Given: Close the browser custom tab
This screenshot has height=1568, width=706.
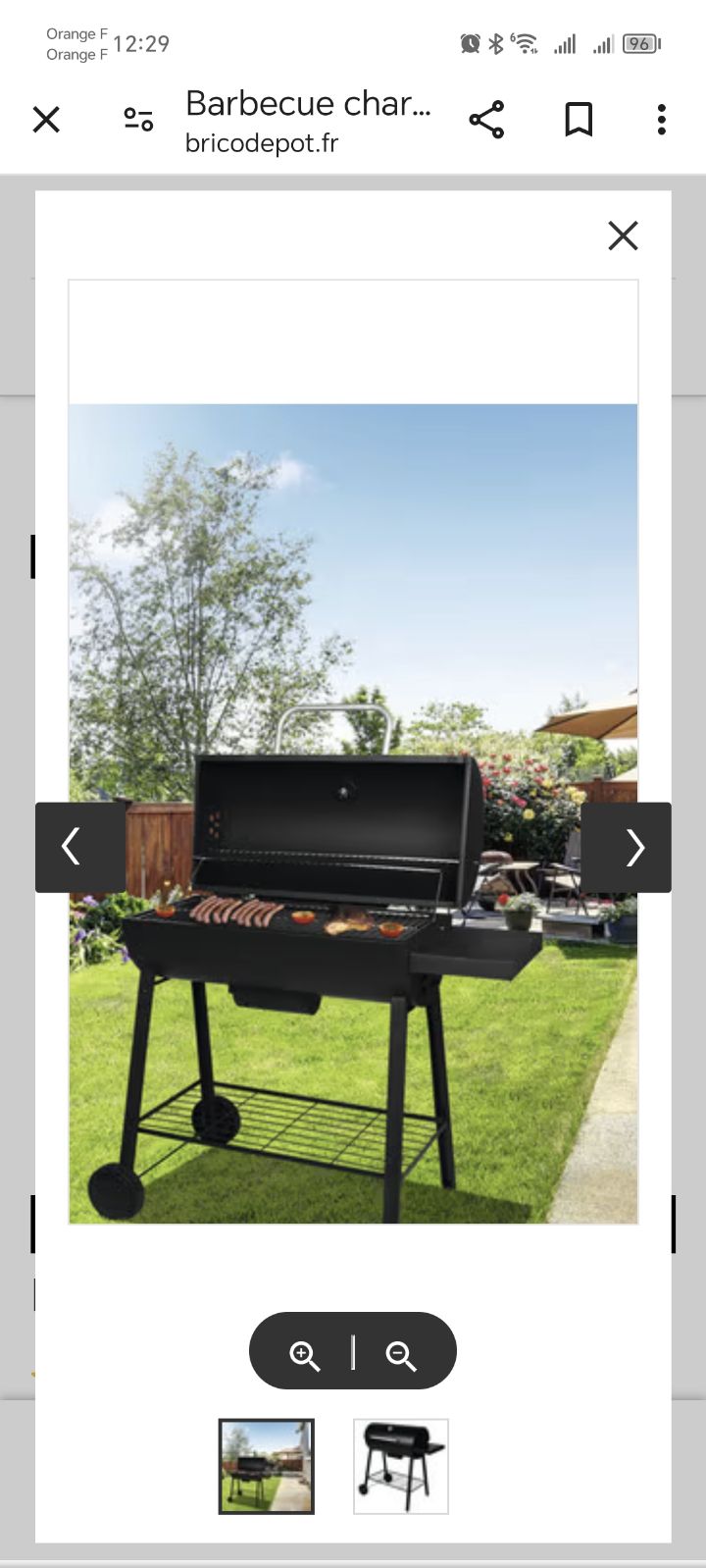Looking at the screenshot, I should coord(46,120).
